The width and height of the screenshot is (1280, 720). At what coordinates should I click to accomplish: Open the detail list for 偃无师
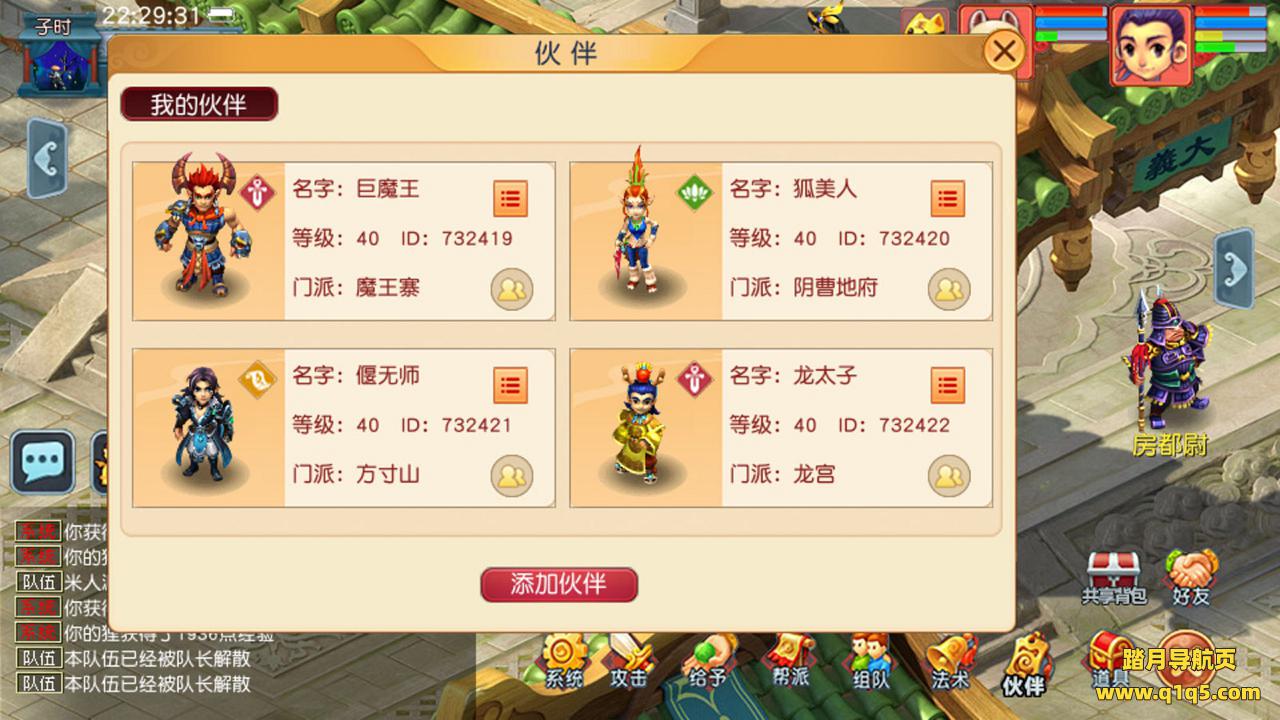point(510,385)
